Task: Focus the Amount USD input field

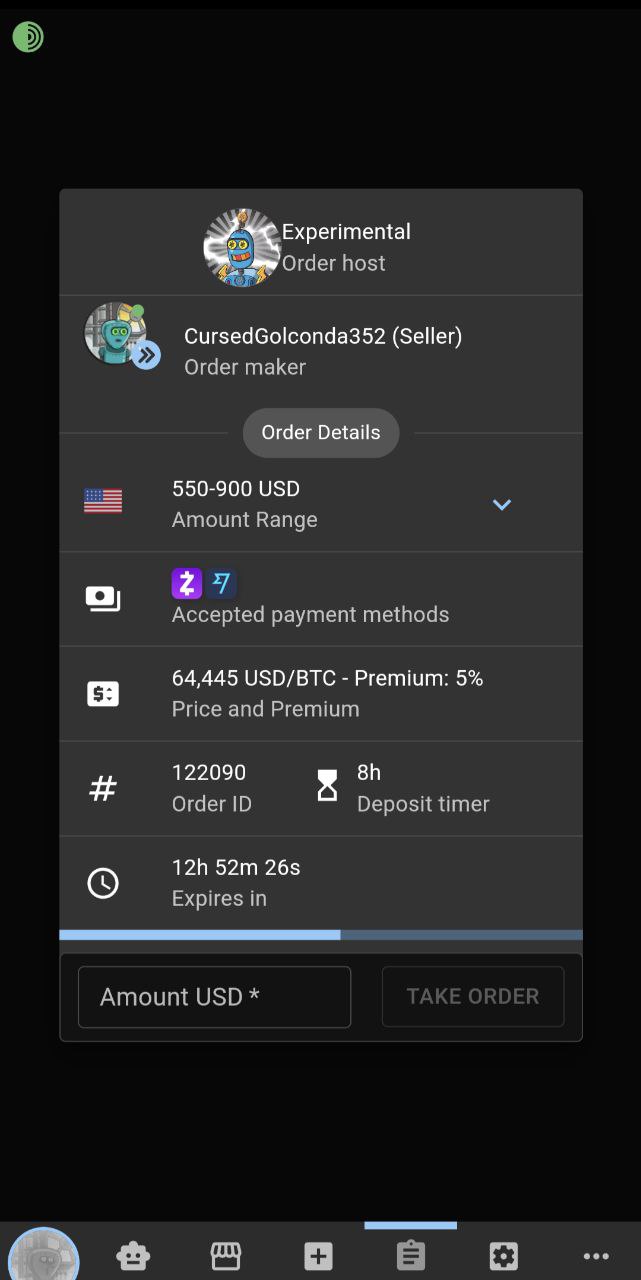Action: [x=214, y=996]
